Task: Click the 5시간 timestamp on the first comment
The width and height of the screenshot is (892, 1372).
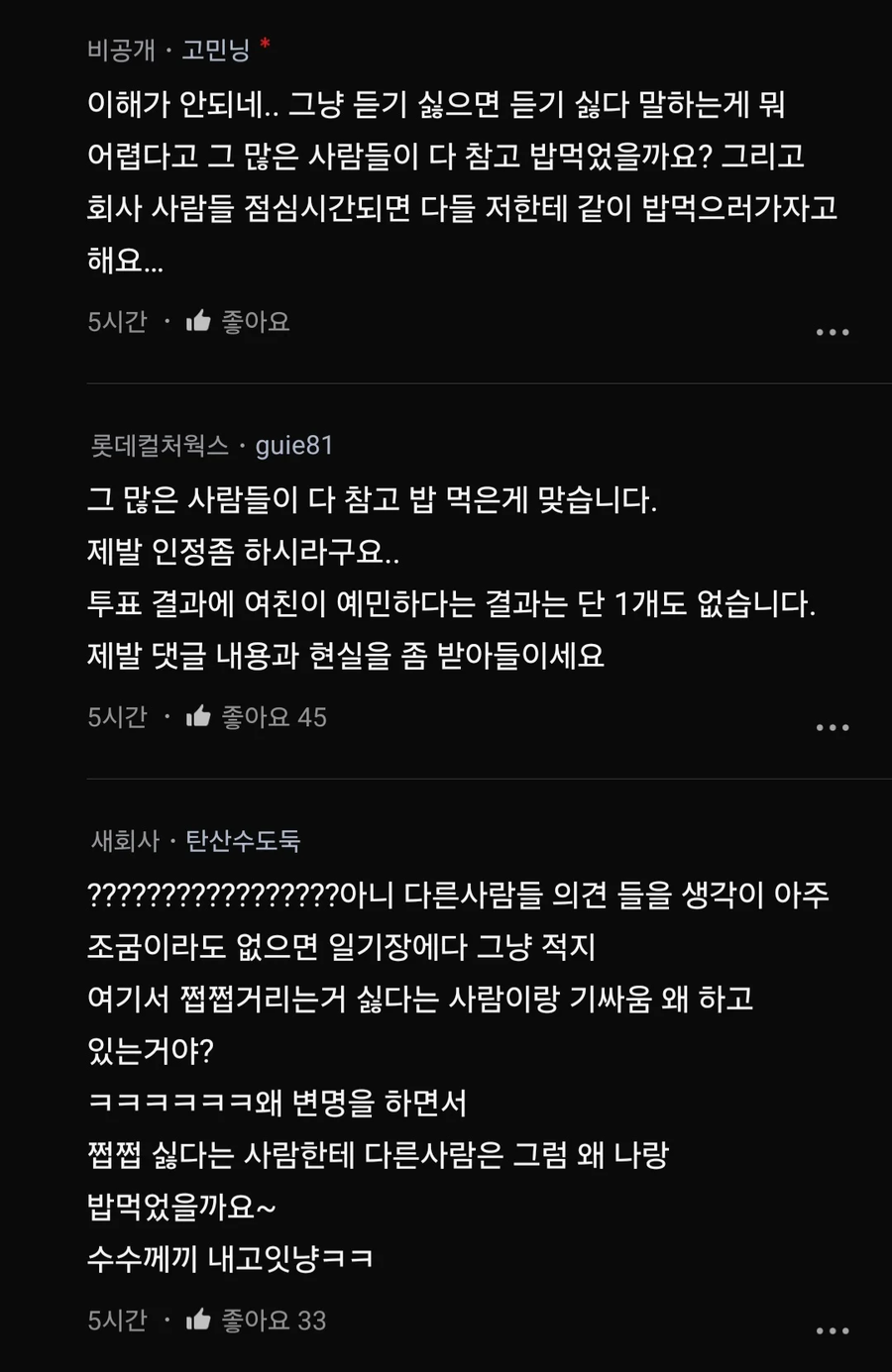Action: (x=116, y=321)
